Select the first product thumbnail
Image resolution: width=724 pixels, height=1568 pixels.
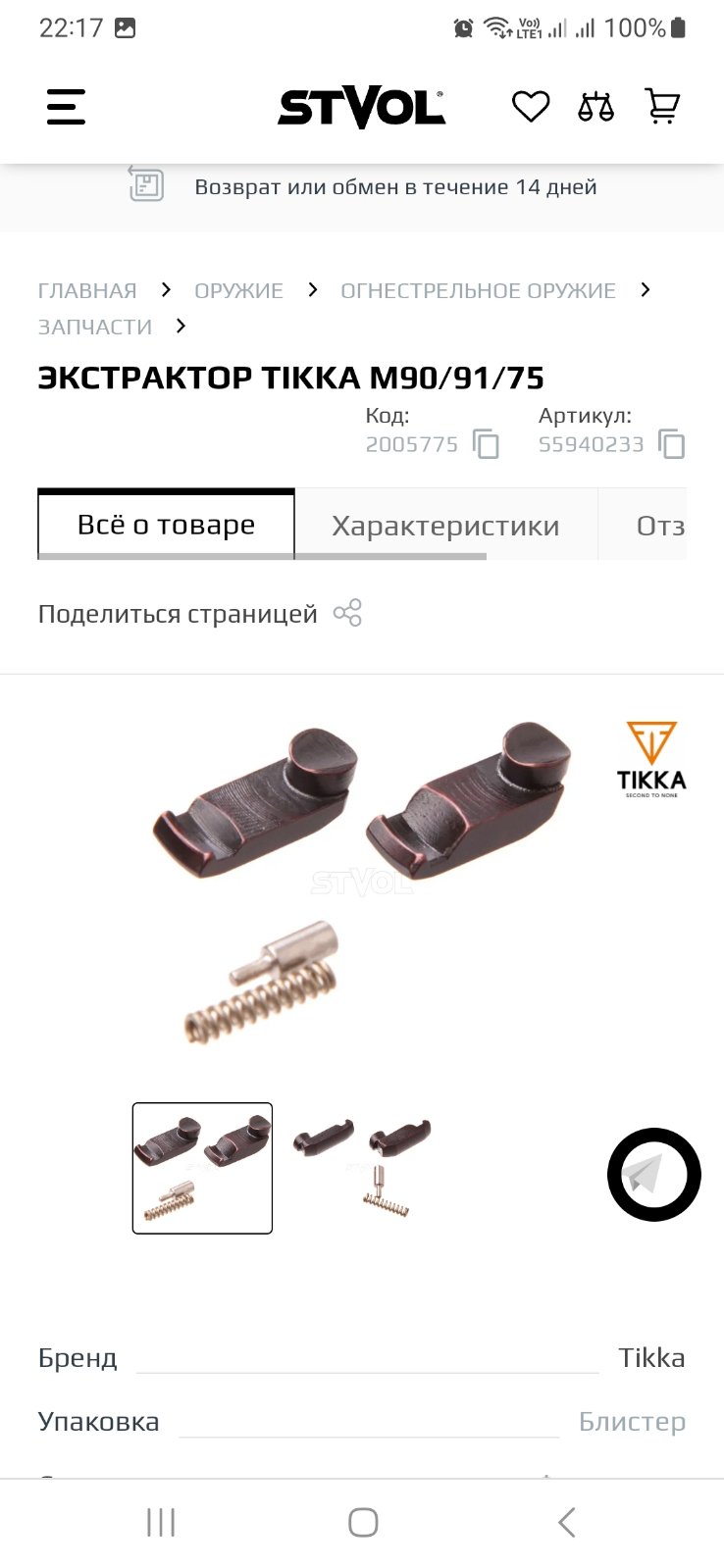pos(202,1168)
